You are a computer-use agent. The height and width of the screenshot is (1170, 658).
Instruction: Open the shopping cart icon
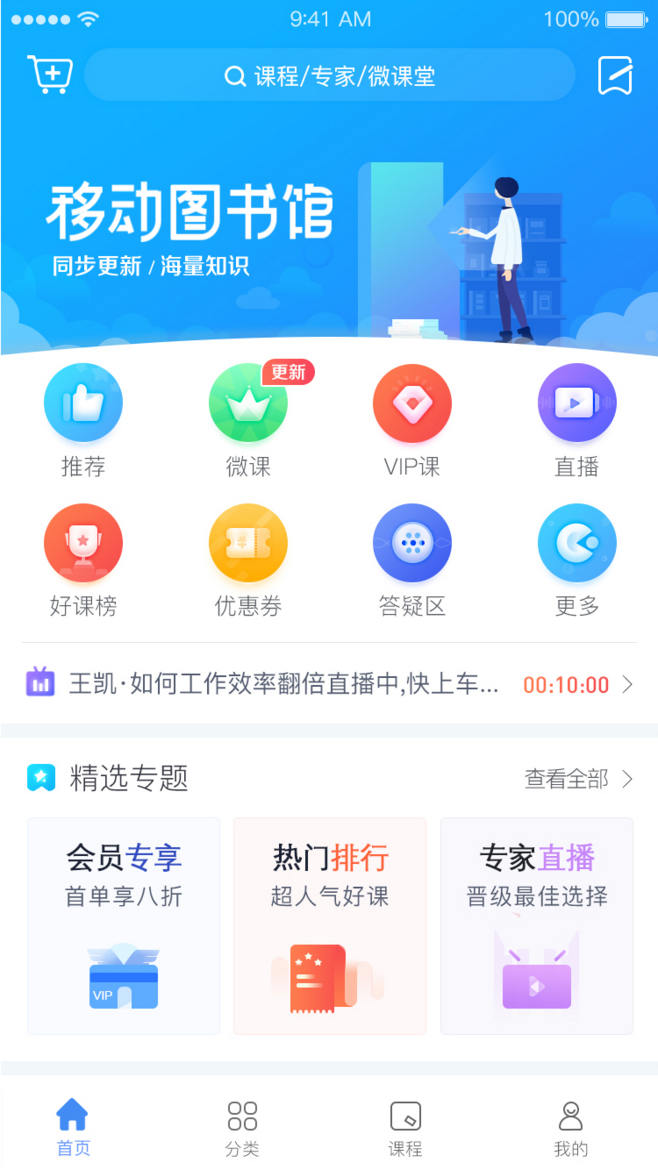pyautogui.click(x=49, y=75)
